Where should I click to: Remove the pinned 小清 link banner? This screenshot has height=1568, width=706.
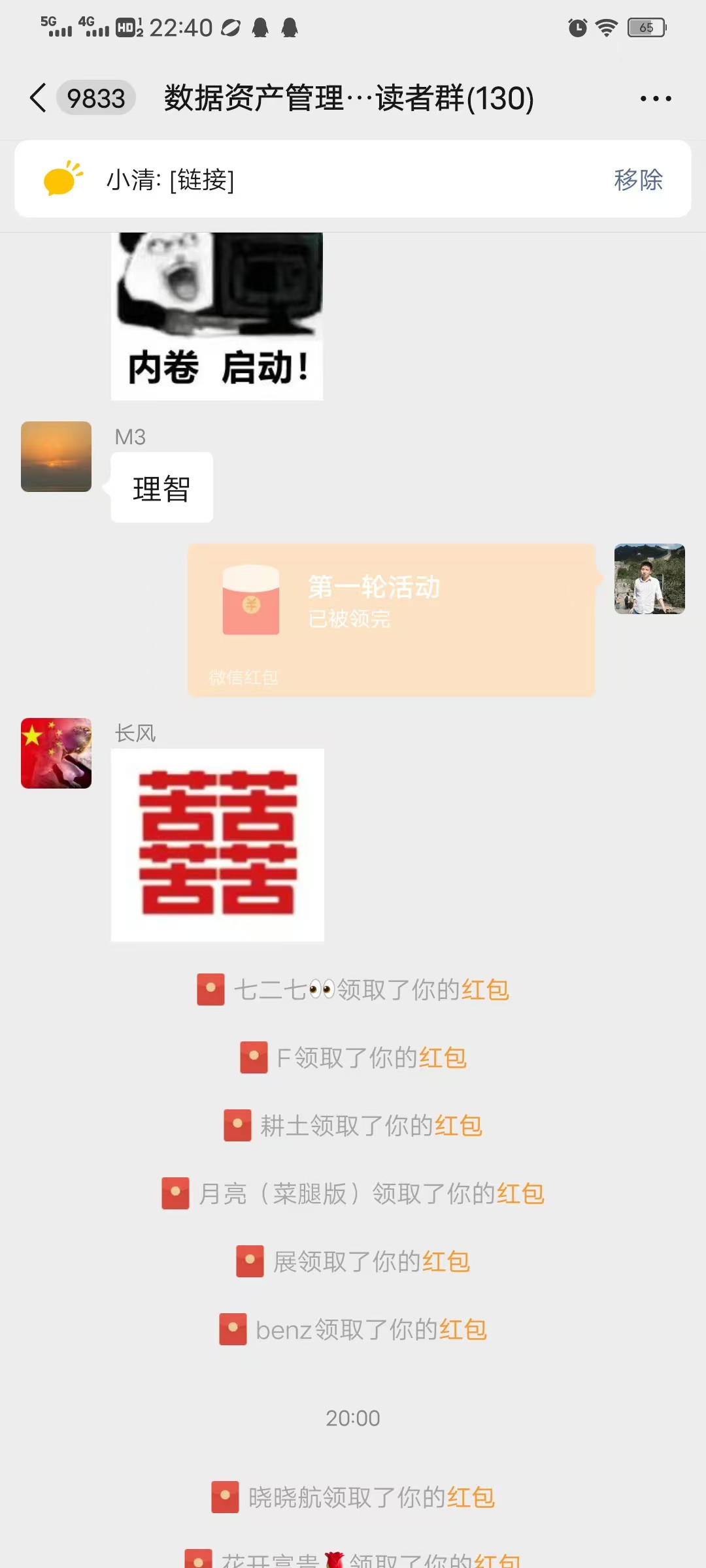(x=638, y=180)
